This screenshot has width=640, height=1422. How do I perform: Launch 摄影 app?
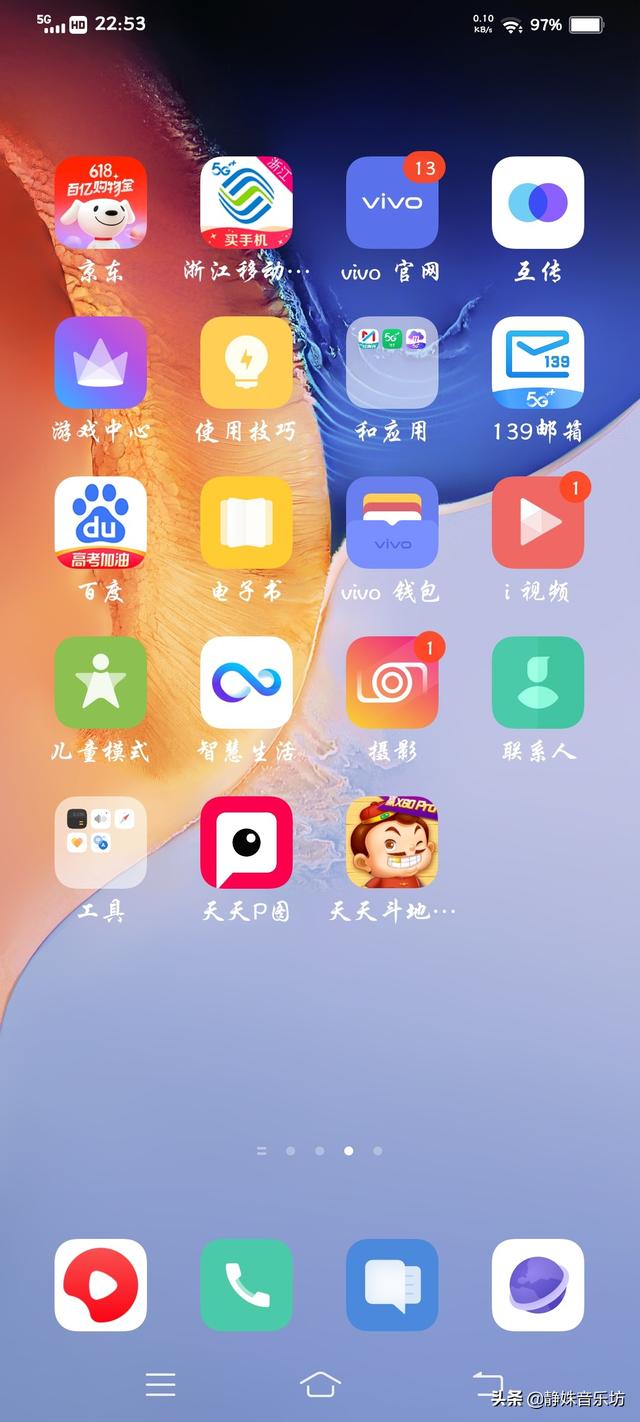coord(392,683)
